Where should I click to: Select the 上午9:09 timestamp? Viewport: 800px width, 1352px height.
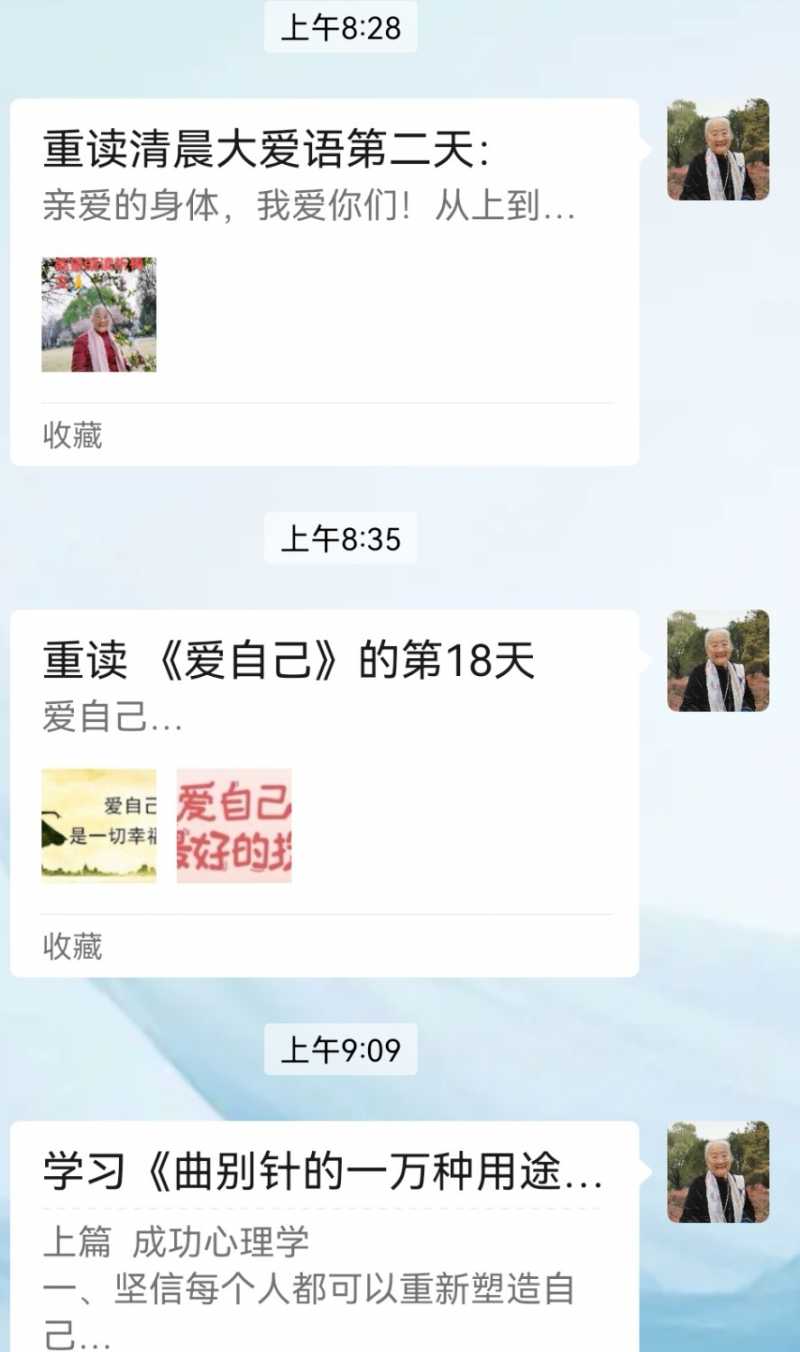[x=340, y=1050]
